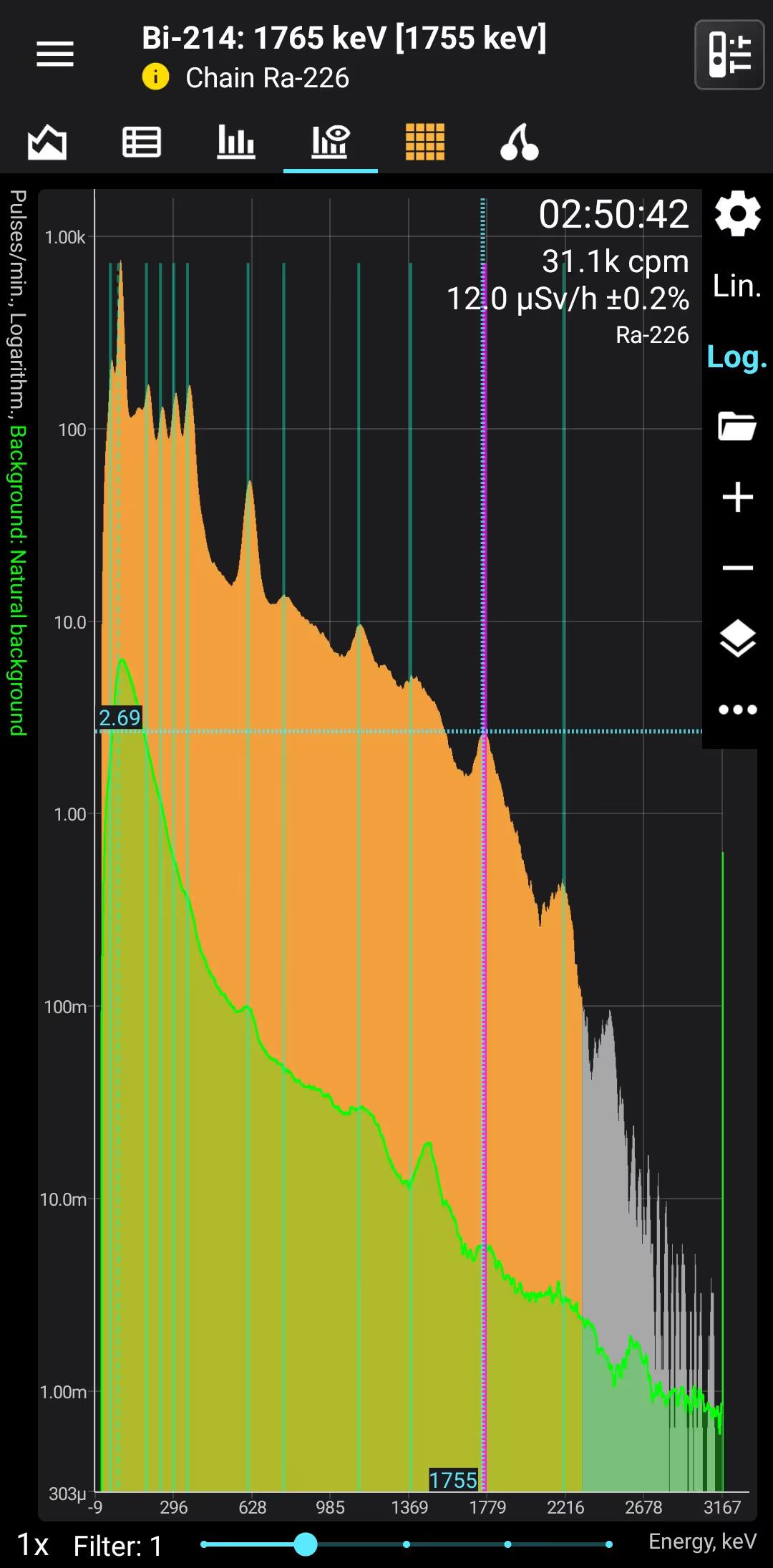Select the spectrum chart with eye tab

(331, 142)
